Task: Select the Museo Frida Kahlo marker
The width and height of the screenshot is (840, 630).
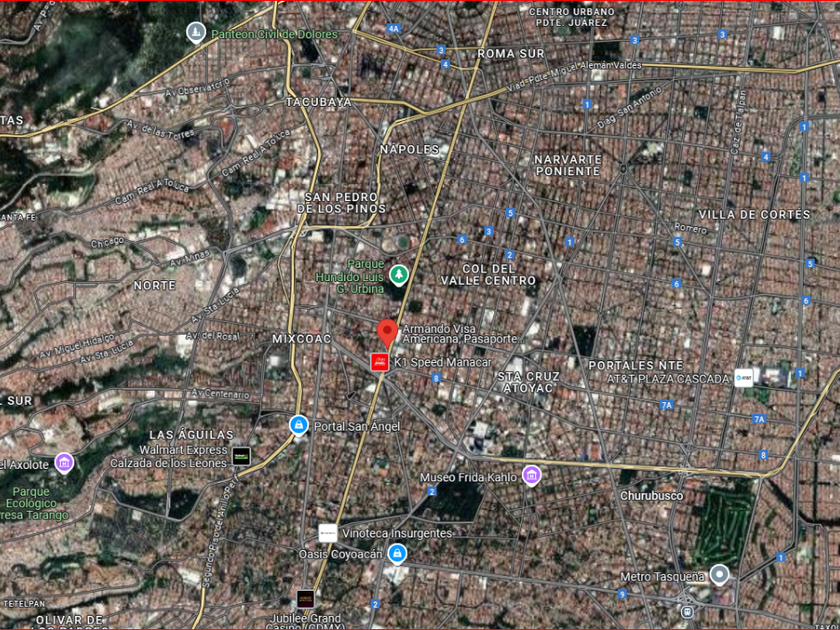Action: [532, 476]
